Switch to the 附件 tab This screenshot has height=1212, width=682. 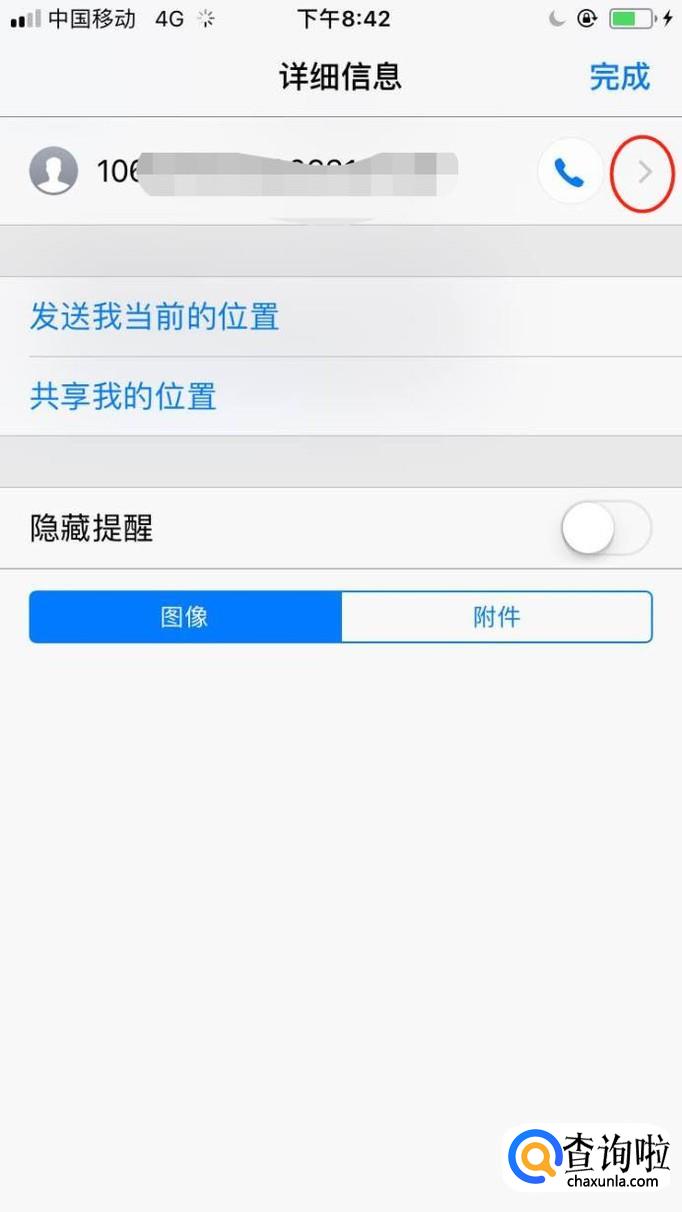[497, 616]
